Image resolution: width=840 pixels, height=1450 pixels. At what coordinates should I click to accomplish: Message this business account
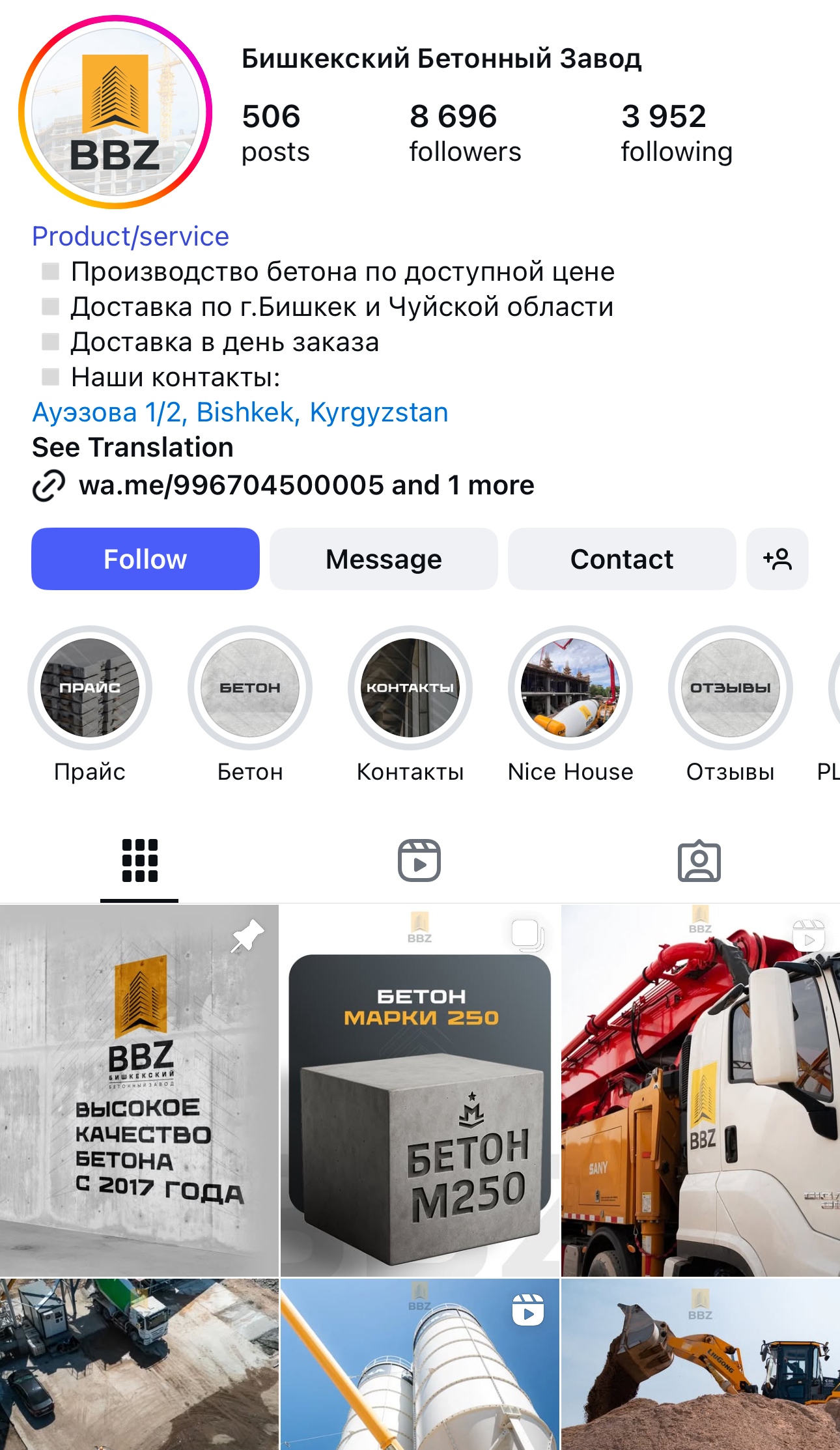(x=384, y=559)
